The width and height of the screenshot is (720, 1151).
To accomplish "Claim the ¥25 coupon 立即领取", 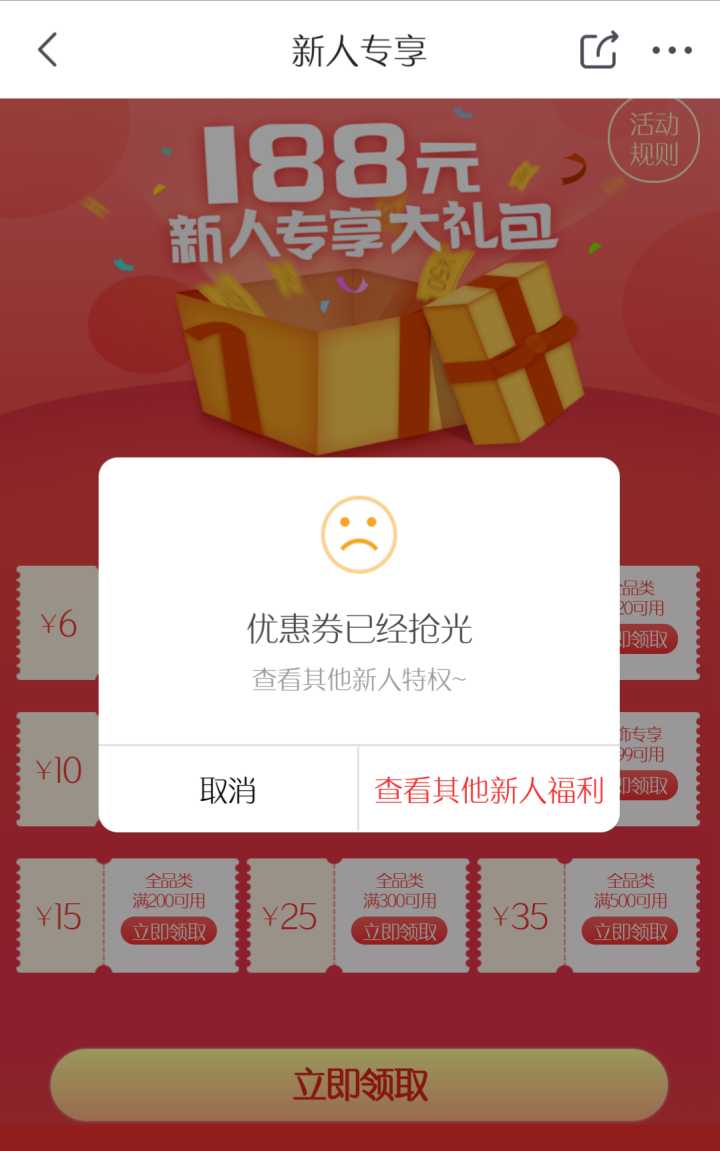I will click(400, 932).
